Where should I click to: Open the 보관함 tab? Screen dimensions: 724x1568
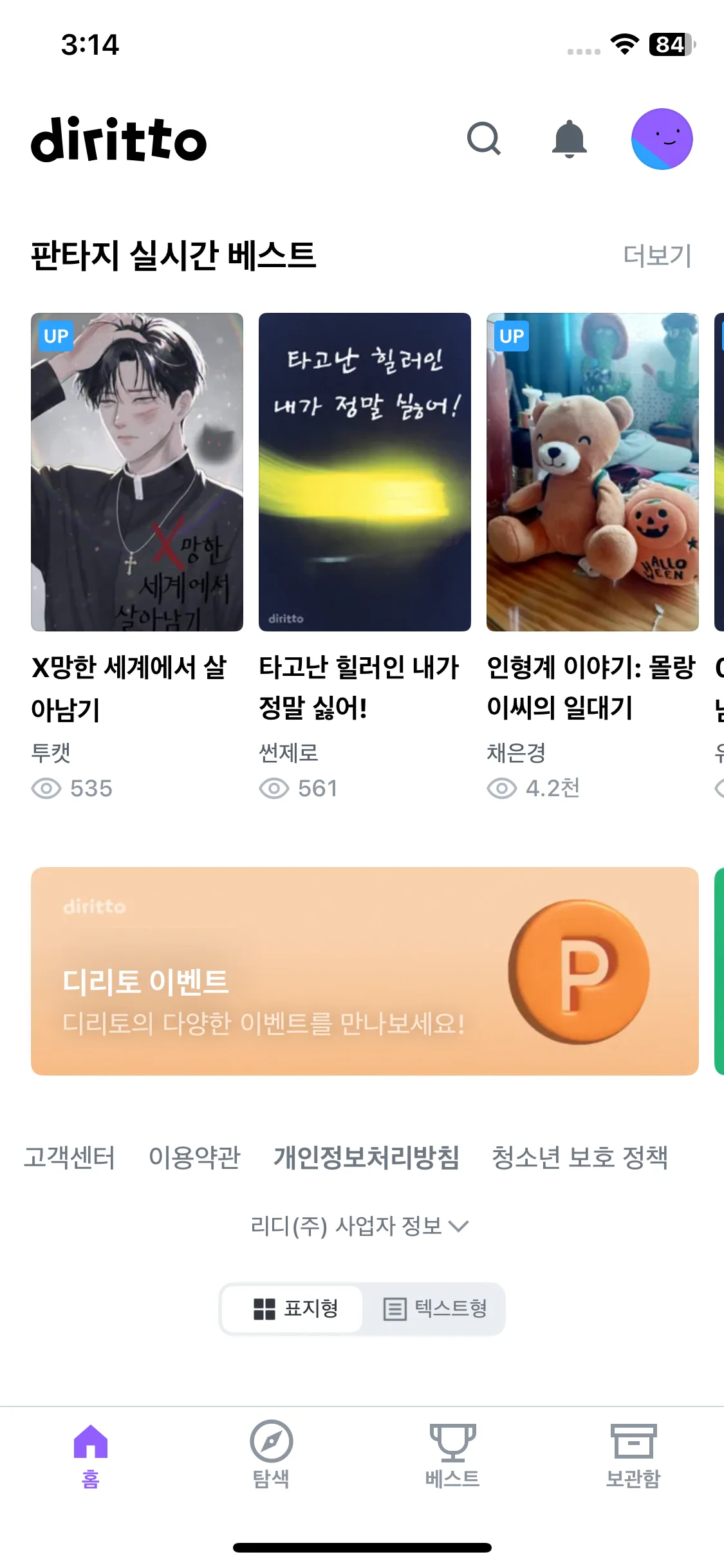click(633, 1455)
